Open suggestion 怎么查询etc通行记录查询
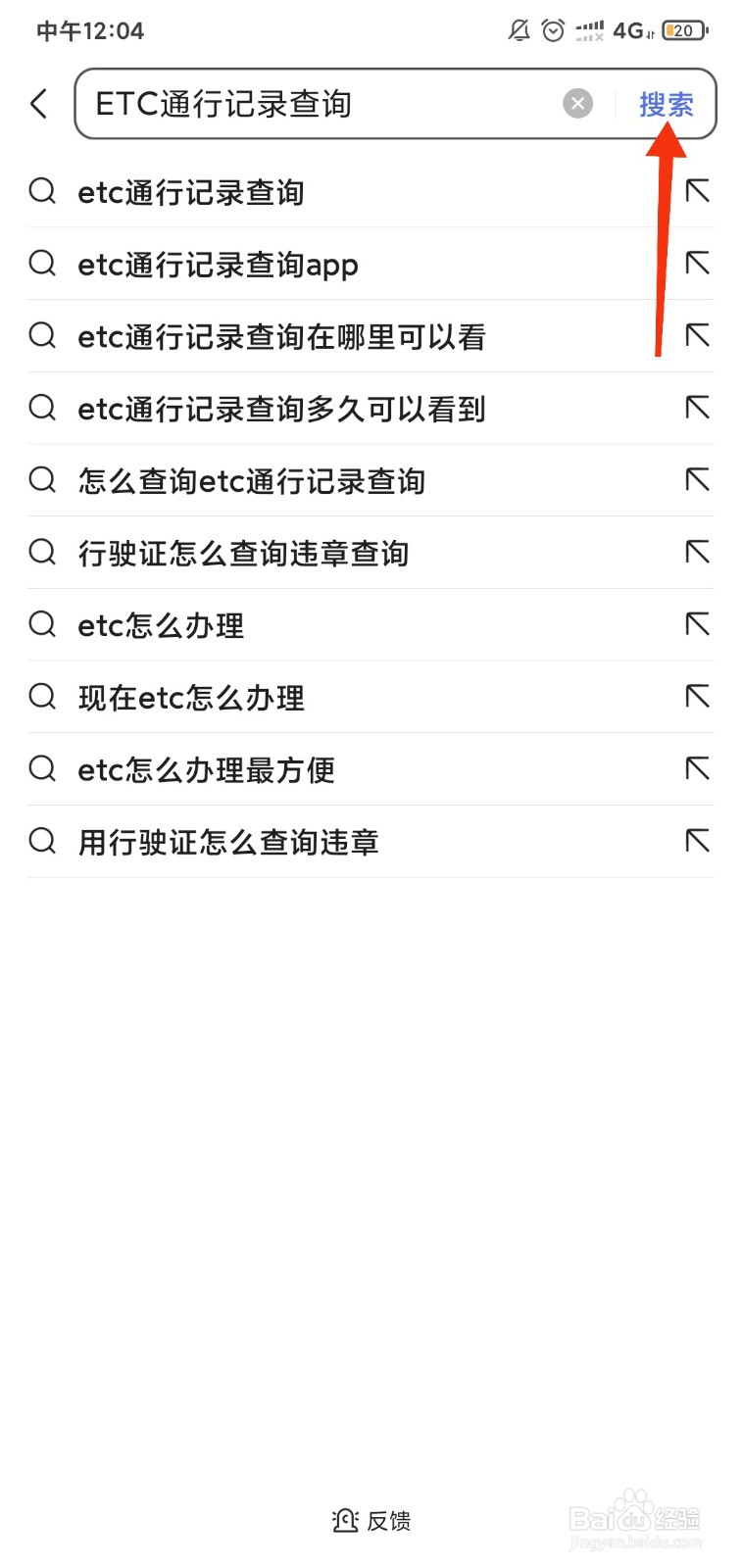The image size is (742, 1568). [252, 481]
